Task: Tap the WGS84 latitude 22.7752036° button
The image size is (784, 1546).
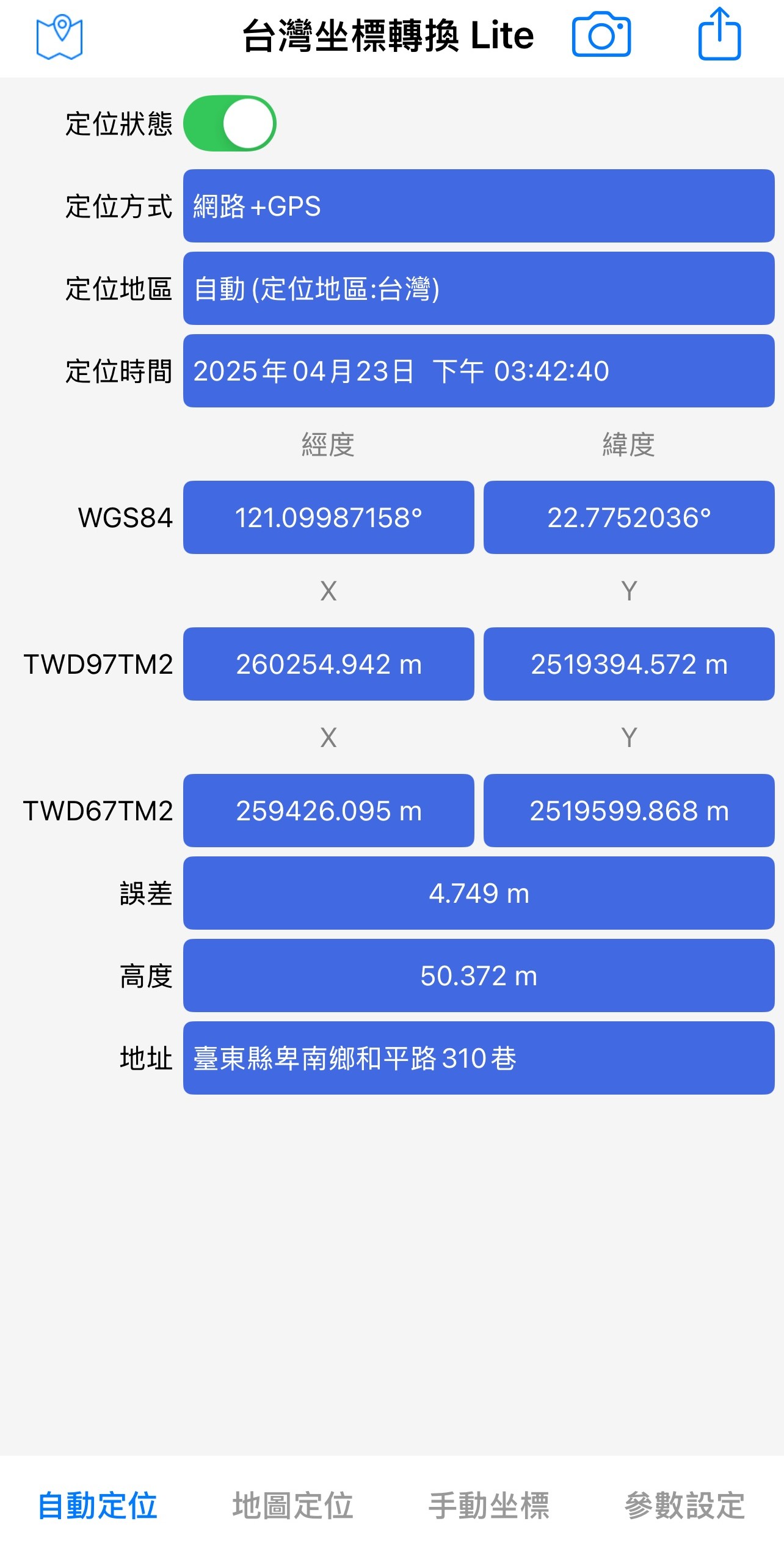Action: pos(629,517)
